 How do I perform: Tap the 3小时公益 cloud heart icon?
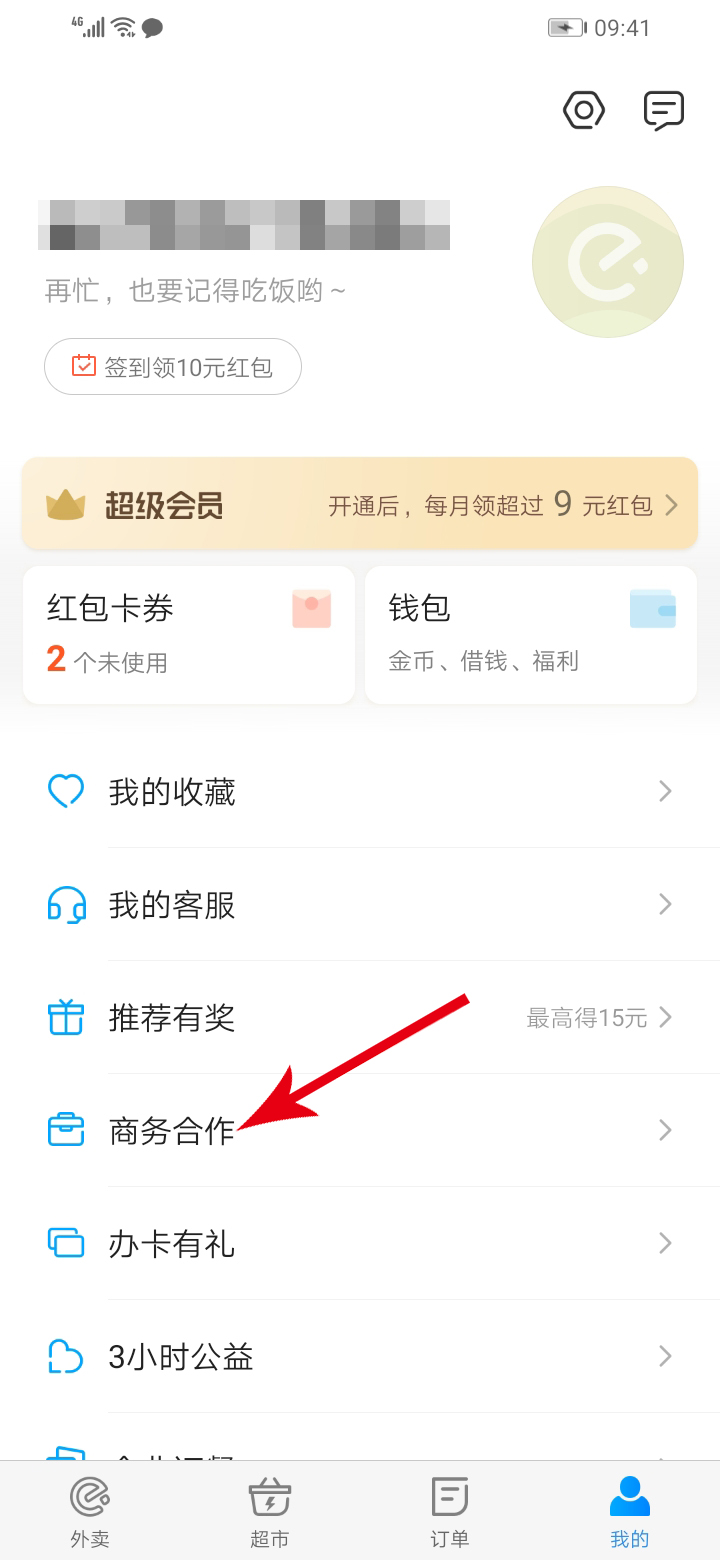[65, 1356]
